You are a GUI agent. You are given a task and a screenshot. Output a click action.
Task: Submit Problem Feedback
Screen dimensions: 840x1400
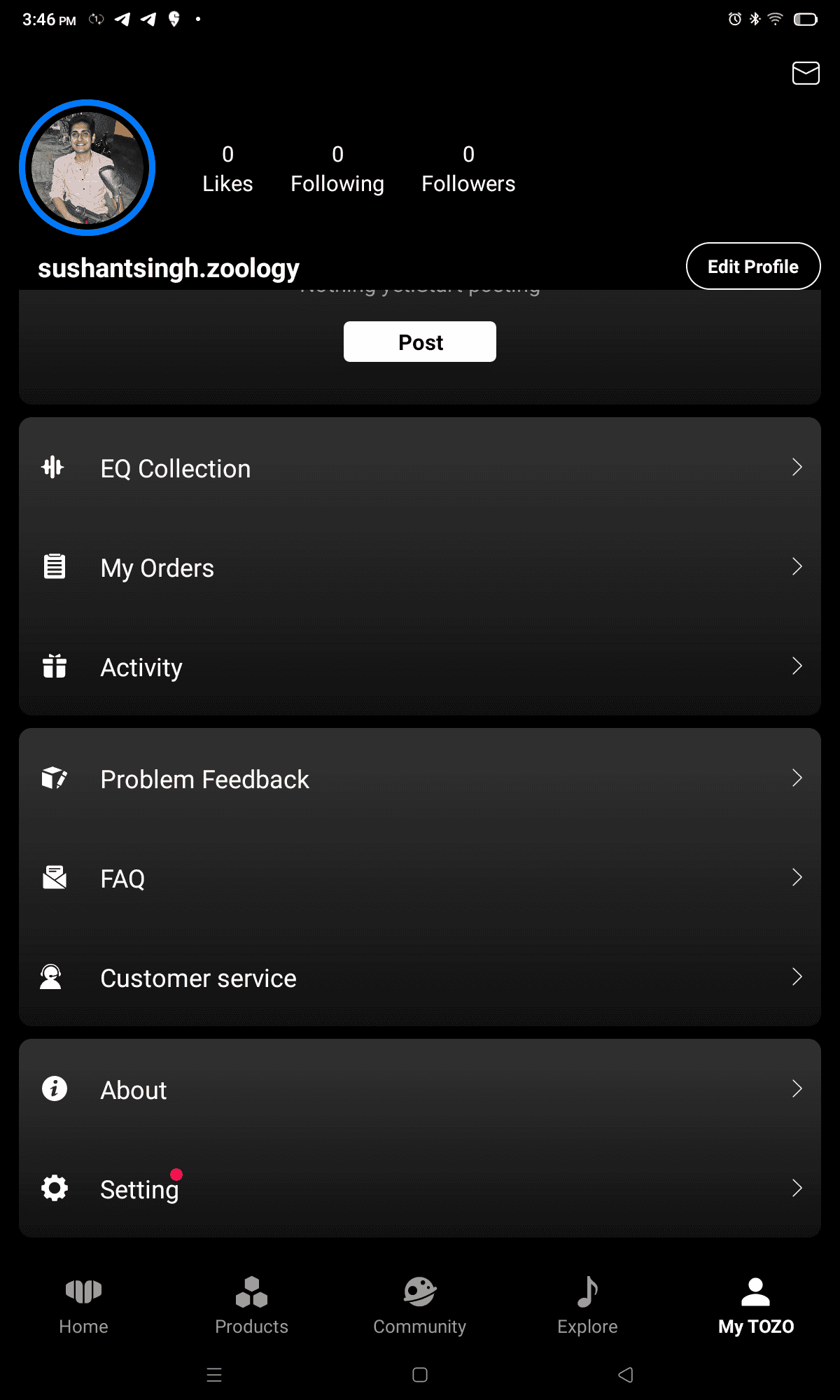(420, 779)
